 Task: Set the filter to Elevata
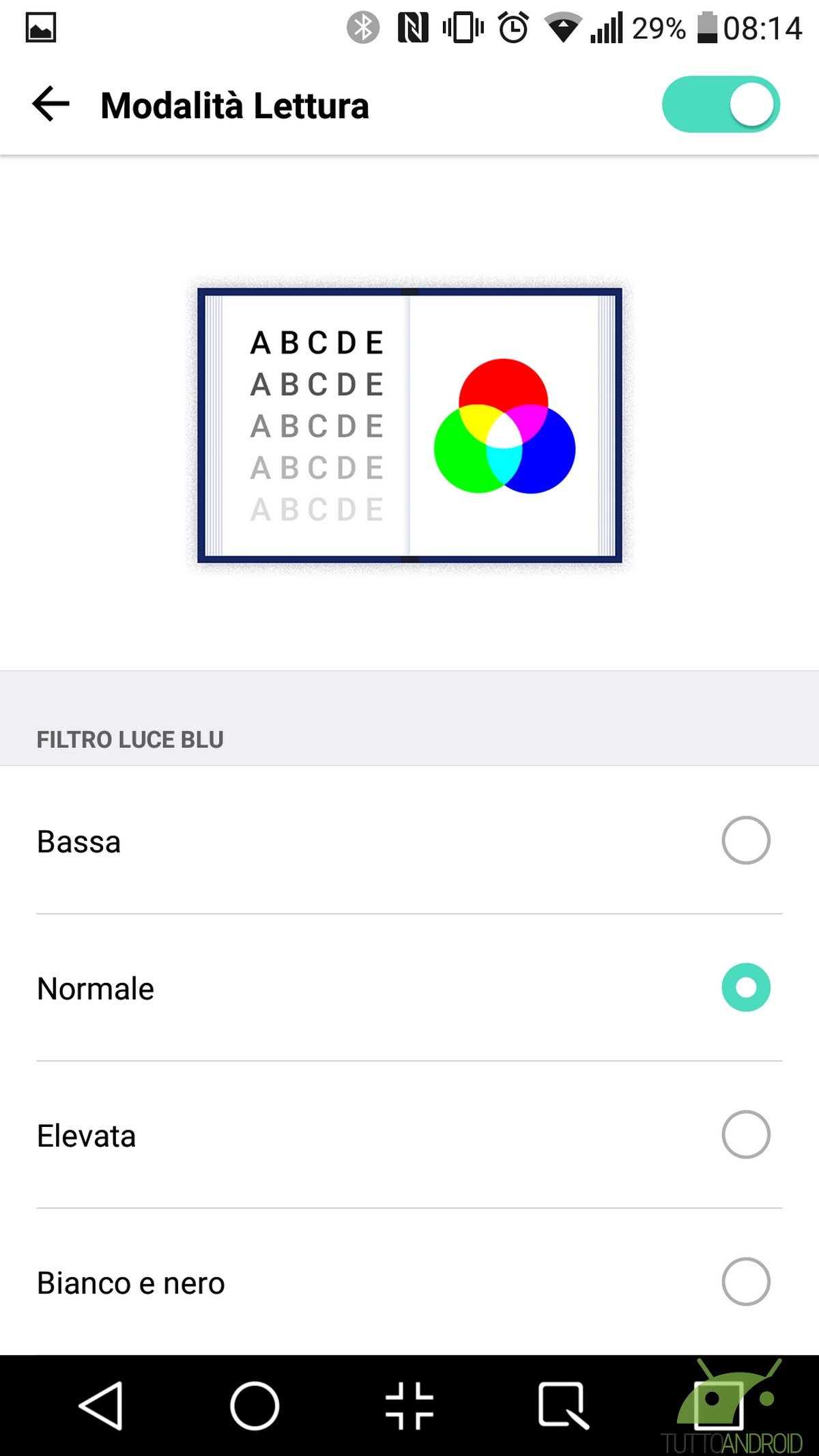[x=409, y=1134]
